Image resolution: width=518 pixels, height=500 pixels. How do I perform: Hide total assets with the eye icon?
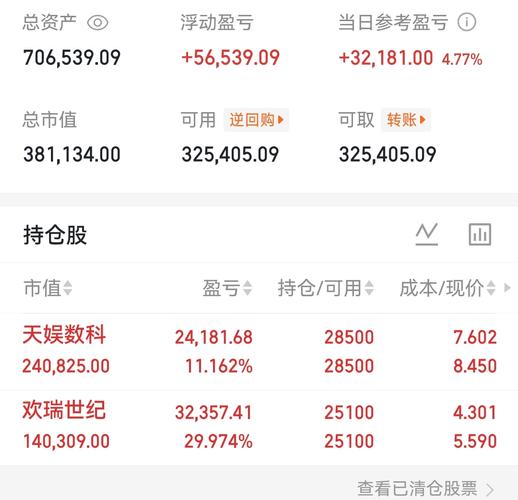click(x=97, y=23)
